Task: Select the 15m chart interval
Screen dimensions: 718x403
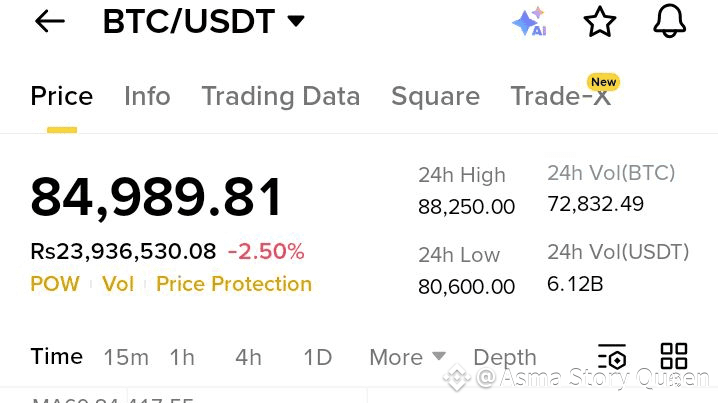Action: (126, 357)
